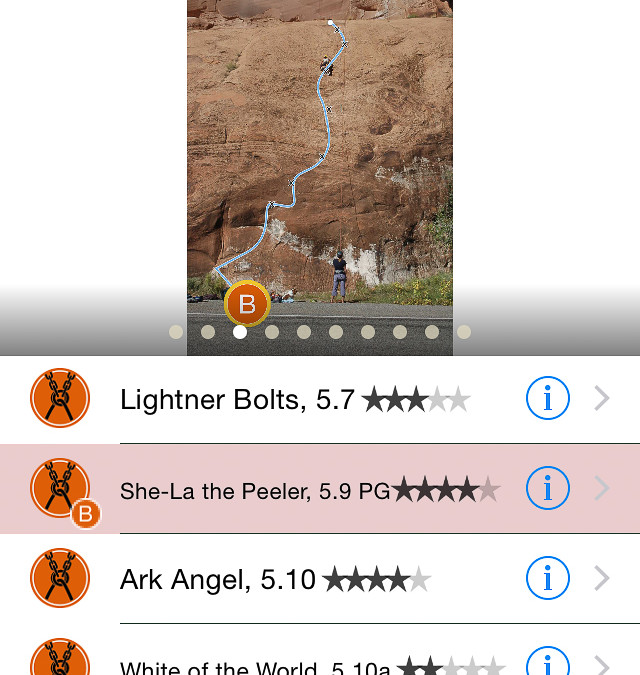View info for Ark Angel
This screenshot has width=640, height=675.
click(547, 578)
